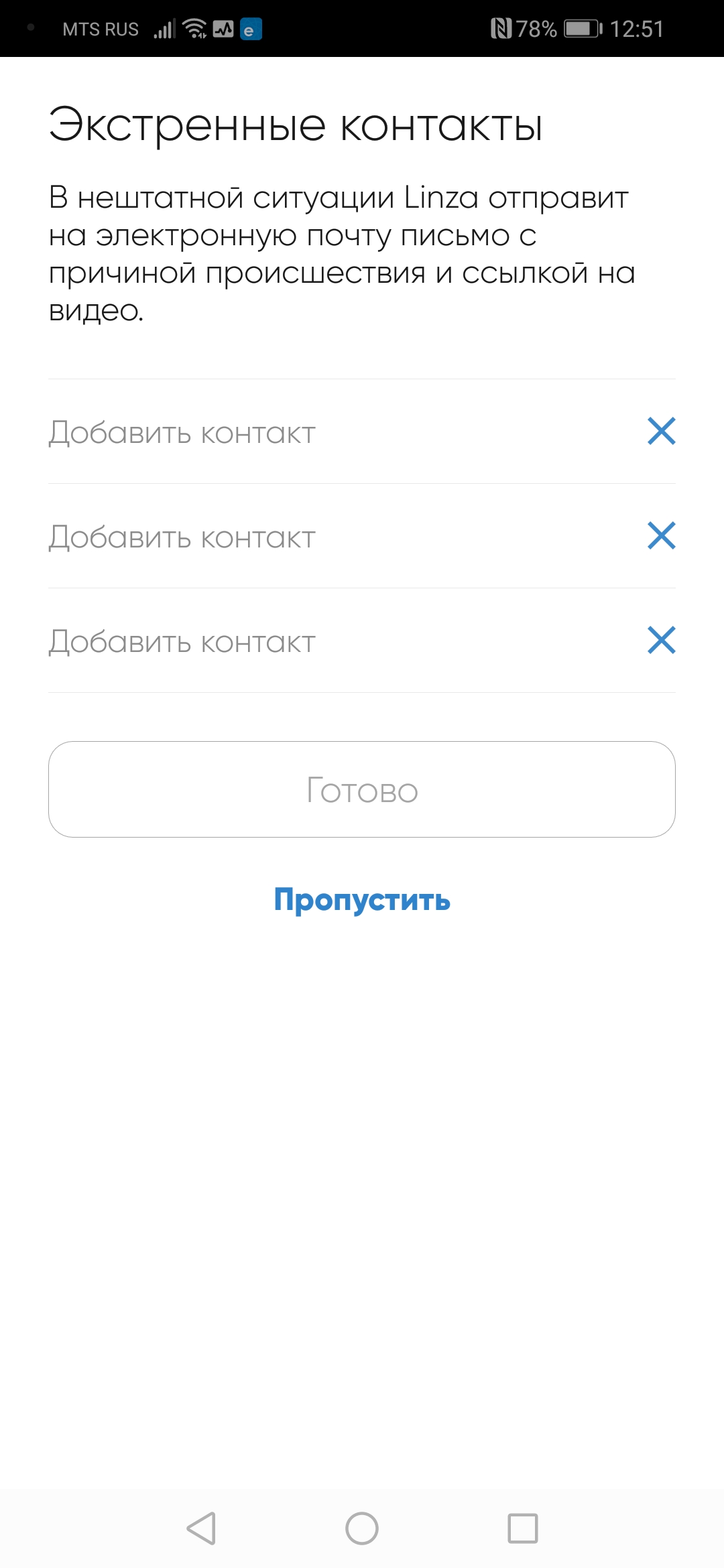Go back using the system back button

coord(201,1528)
